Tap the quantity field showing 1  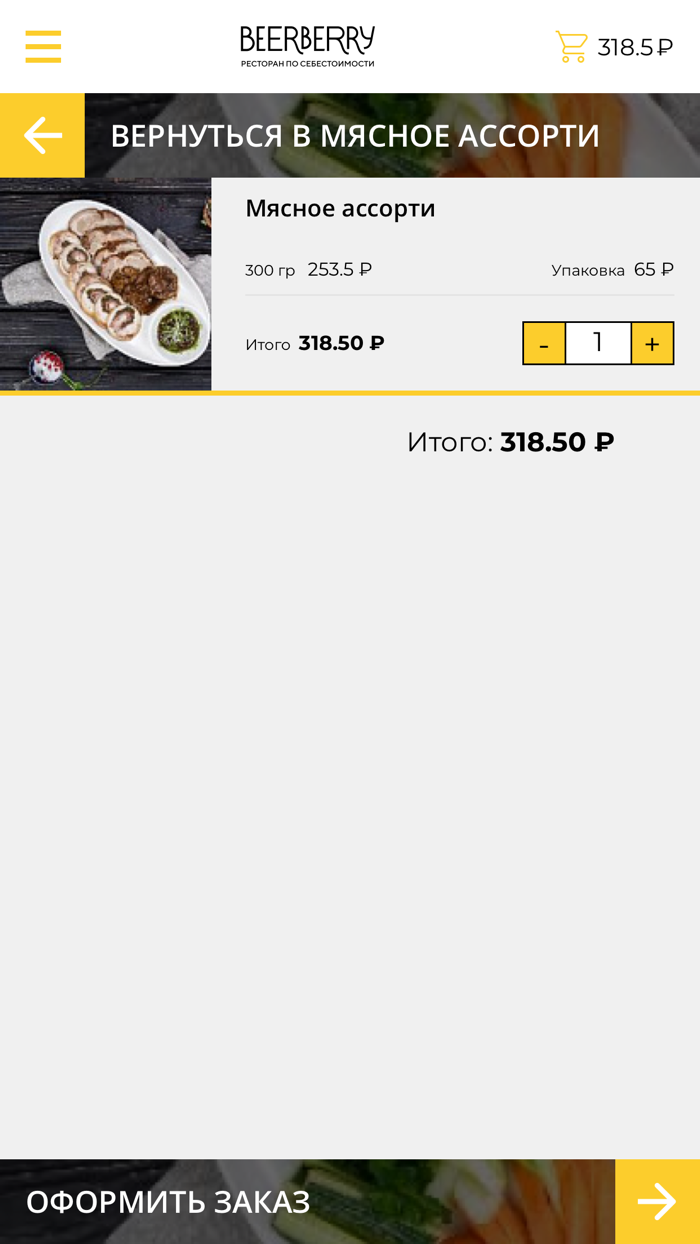598,343
